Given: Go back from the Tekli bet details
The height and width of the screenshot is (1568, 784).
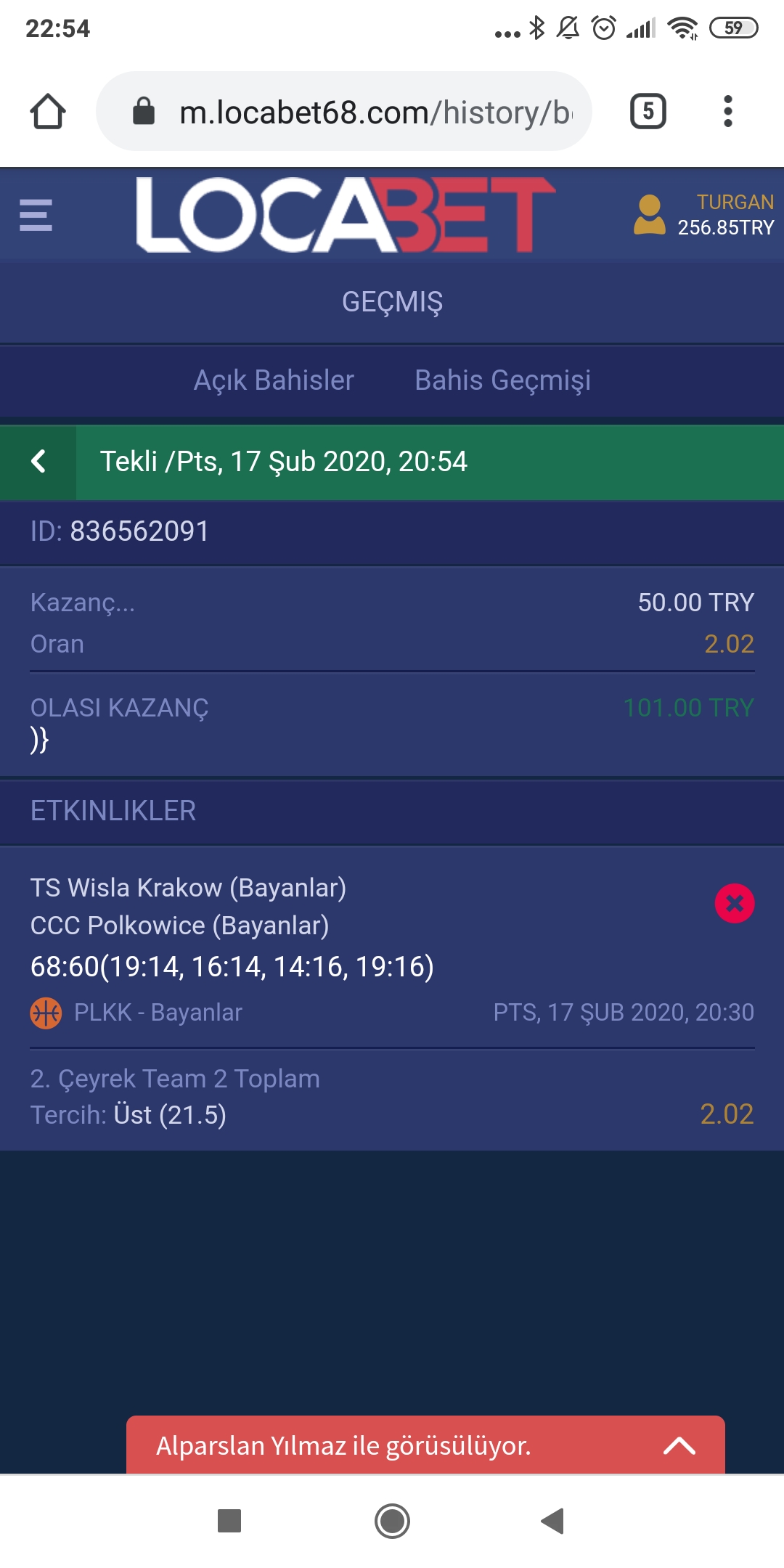Looking at the screenshot, I should [x=38, y=462].
